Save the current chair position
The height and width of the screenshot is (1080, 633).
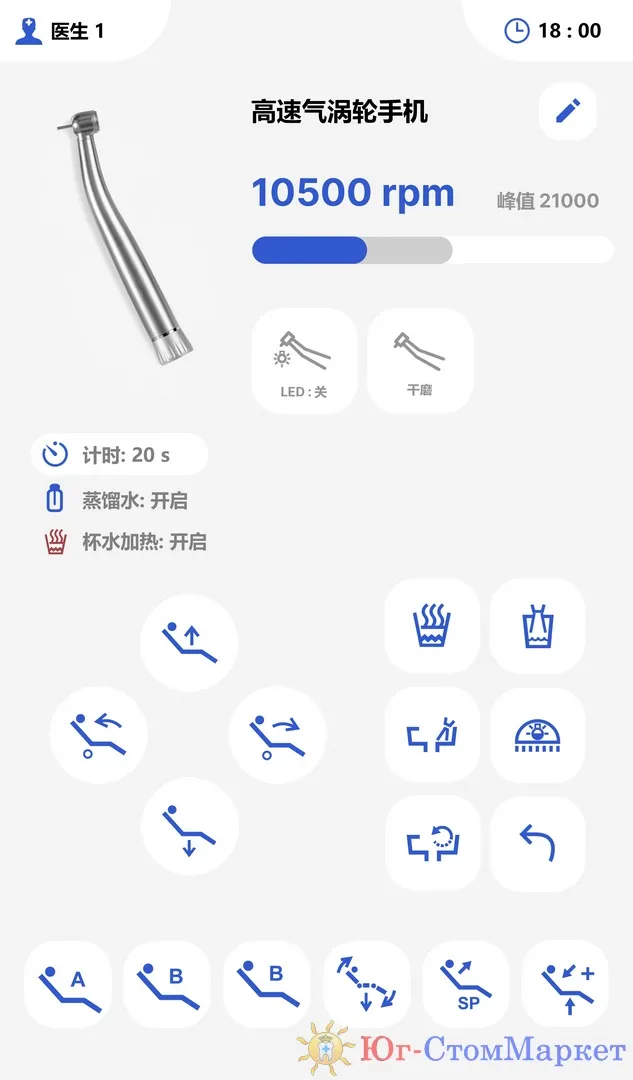pos(566,984)
